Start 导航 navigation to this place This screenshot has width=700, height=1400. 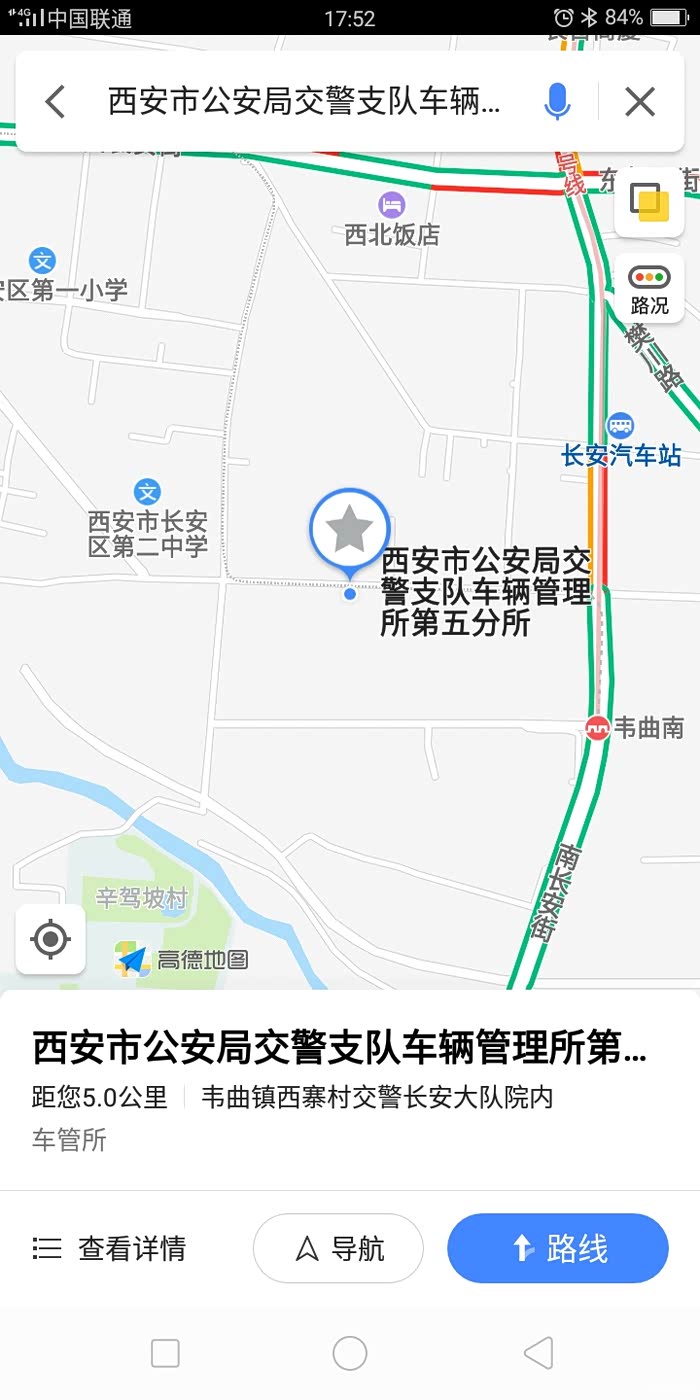338,1248
